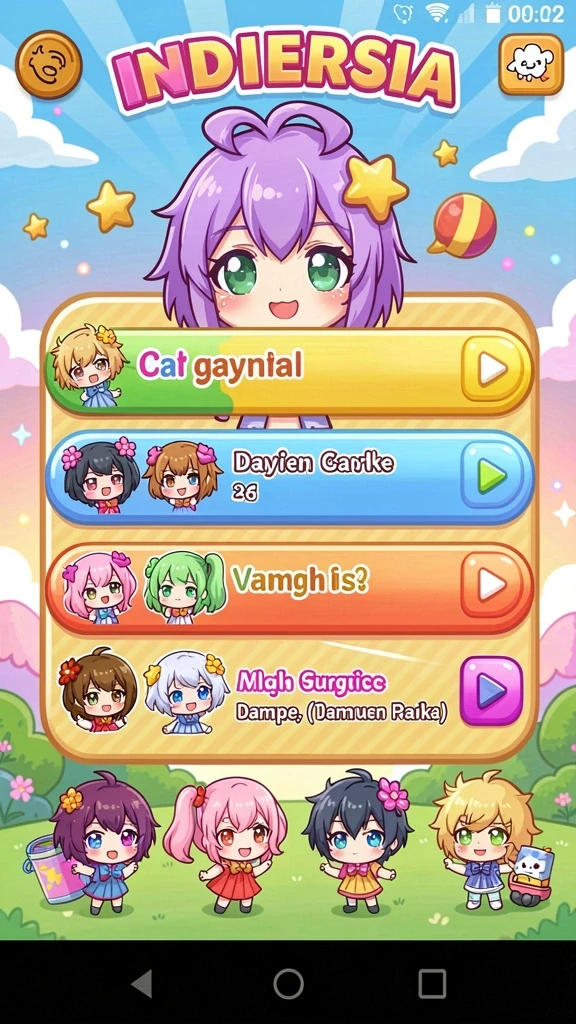Play the Cat gaynial entry
576x1024 pixels.
493,370
